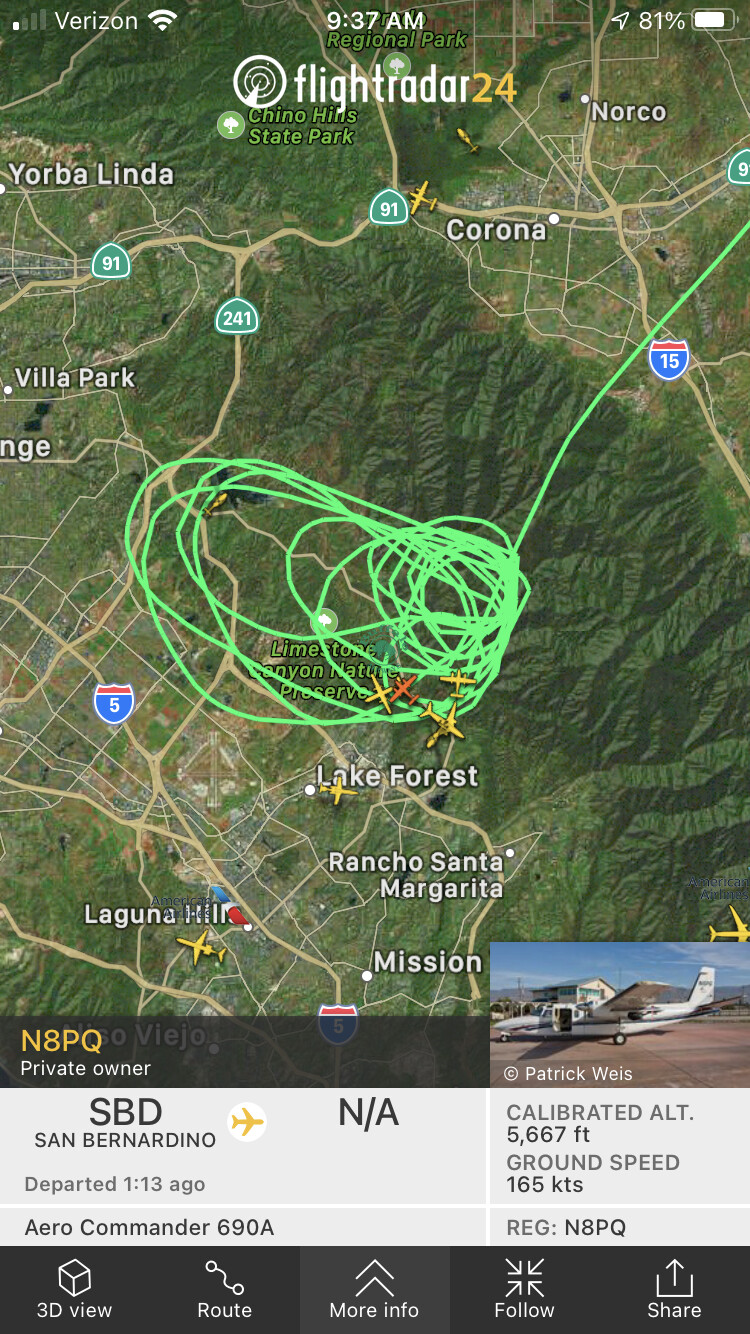
Task: Select the plane icon near Corona
Action: pos(423,196)
